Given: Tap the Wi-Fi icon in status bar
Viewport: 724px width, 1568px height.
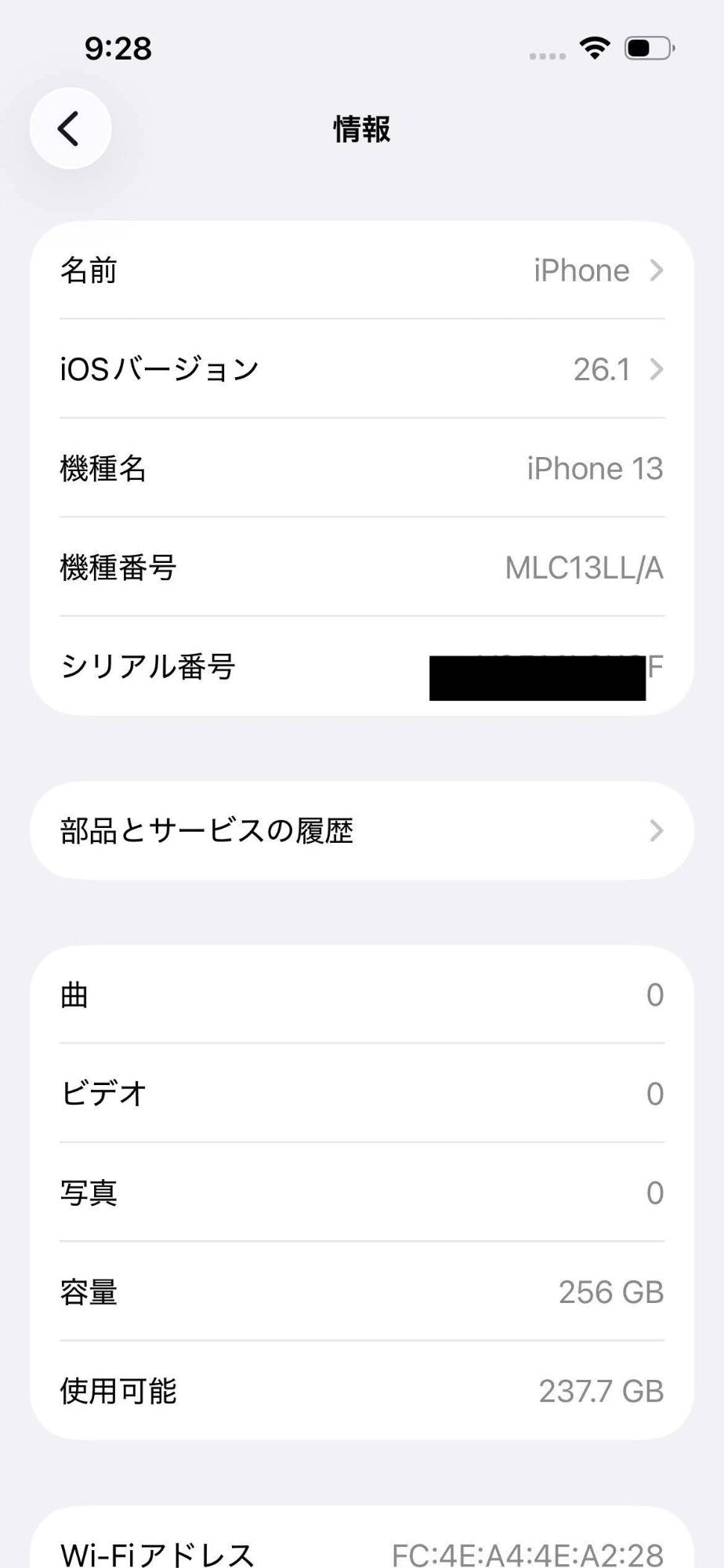Looking at the screenshot, I should (x=594, y=48).
